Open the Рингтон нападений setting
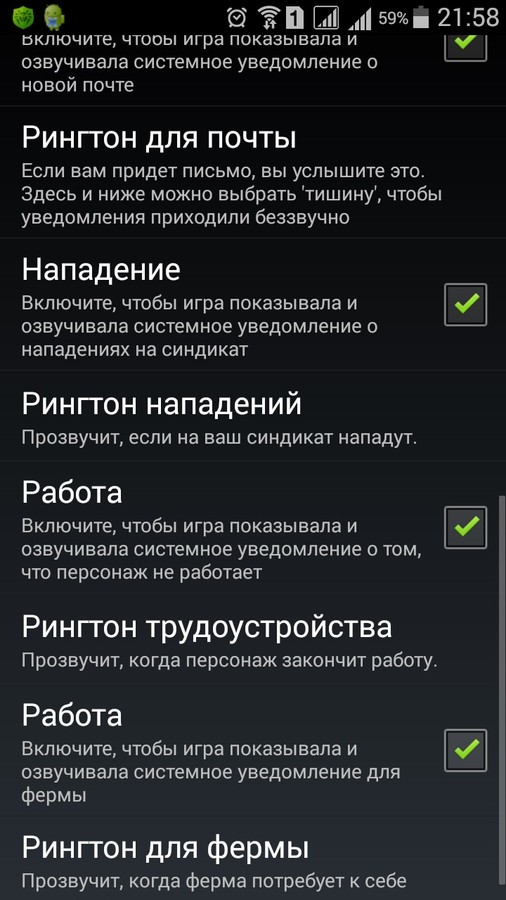Viewport: 506px width, 900px height. [253, 416]
